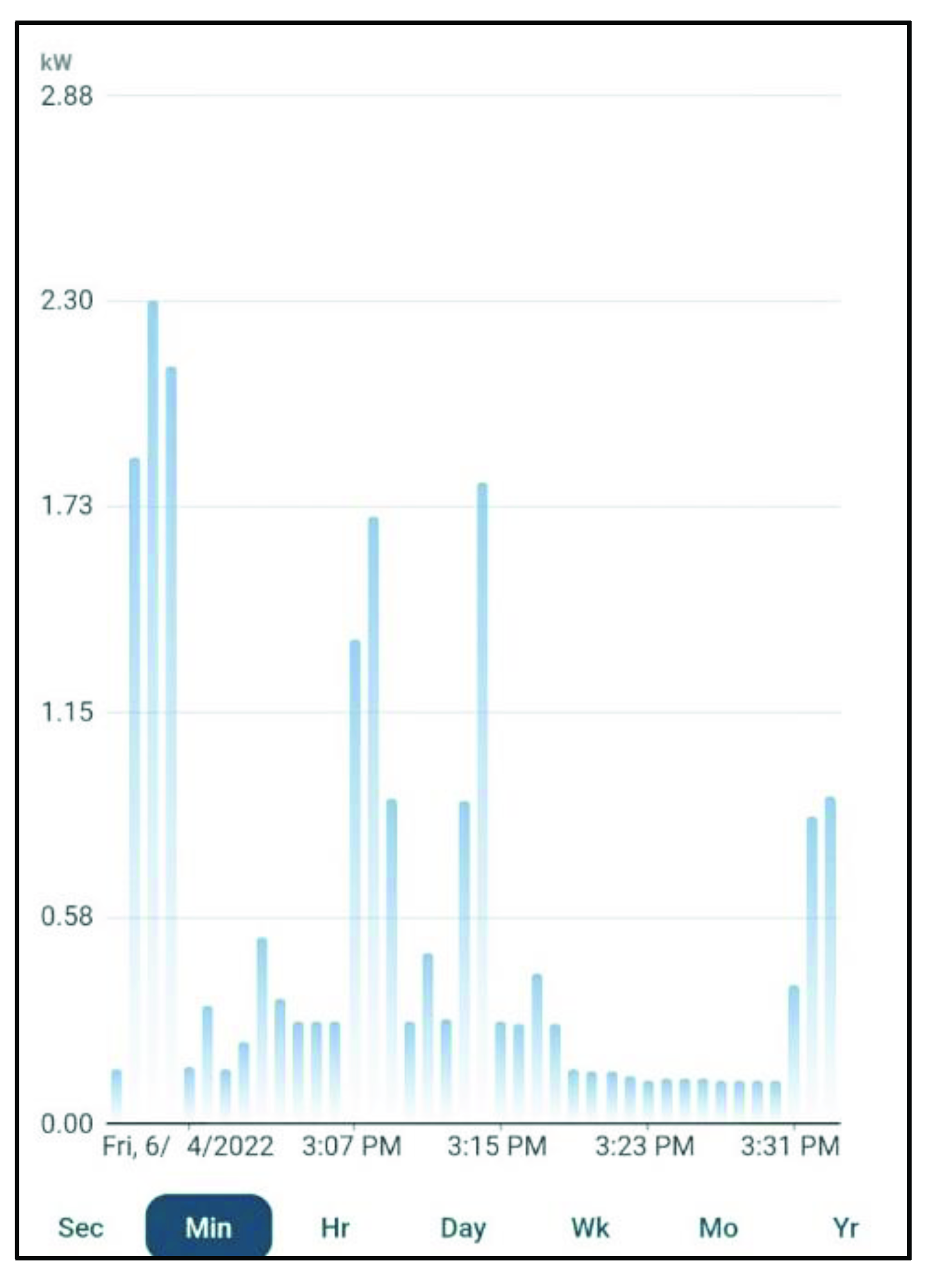Viewport: 936px width, 1288px height.
Task: View usage by Mo
Action: (x=718, y=1228)
